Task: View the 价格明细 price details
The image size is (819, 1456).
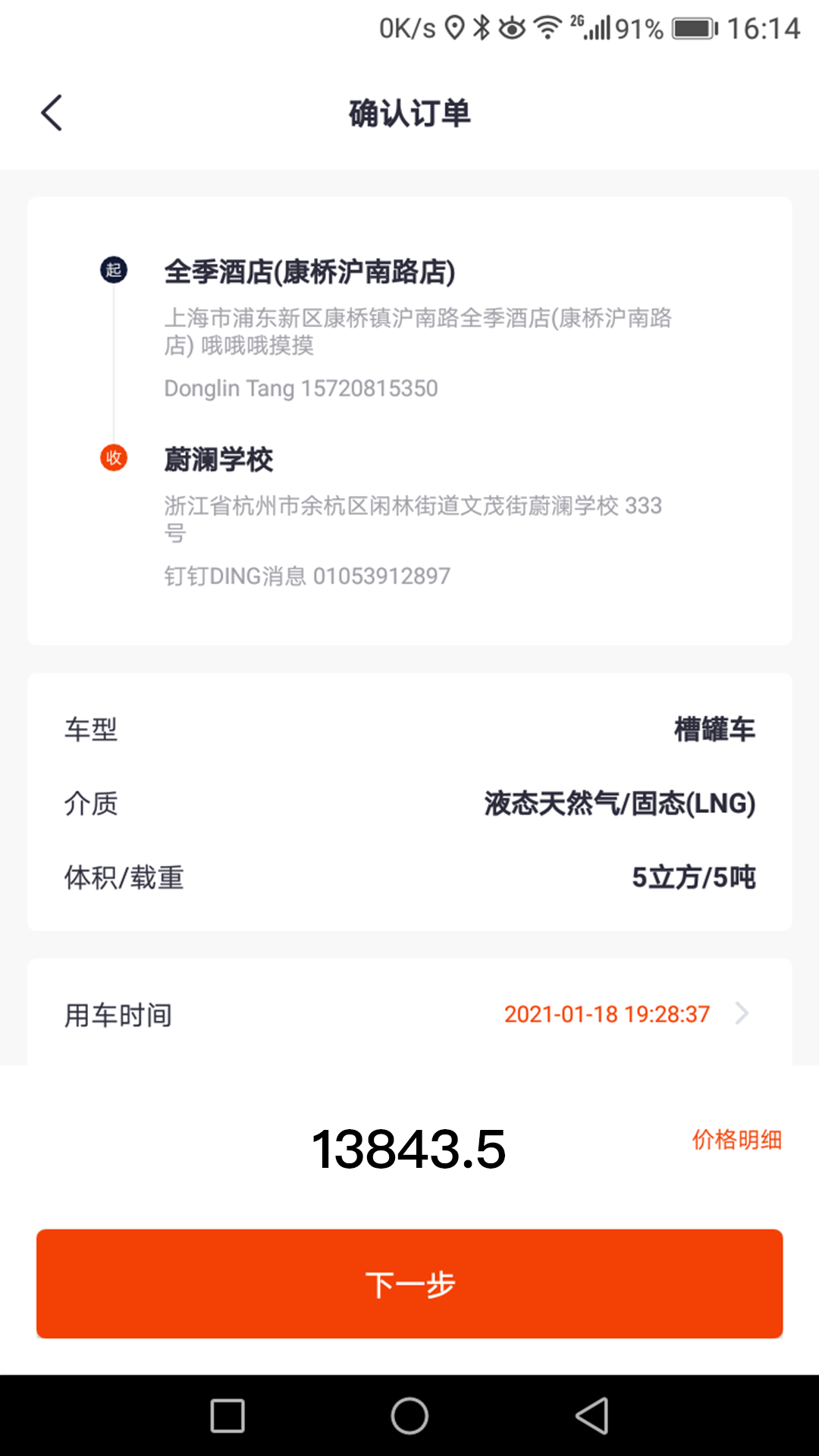Action: [x=736, y=1140]
